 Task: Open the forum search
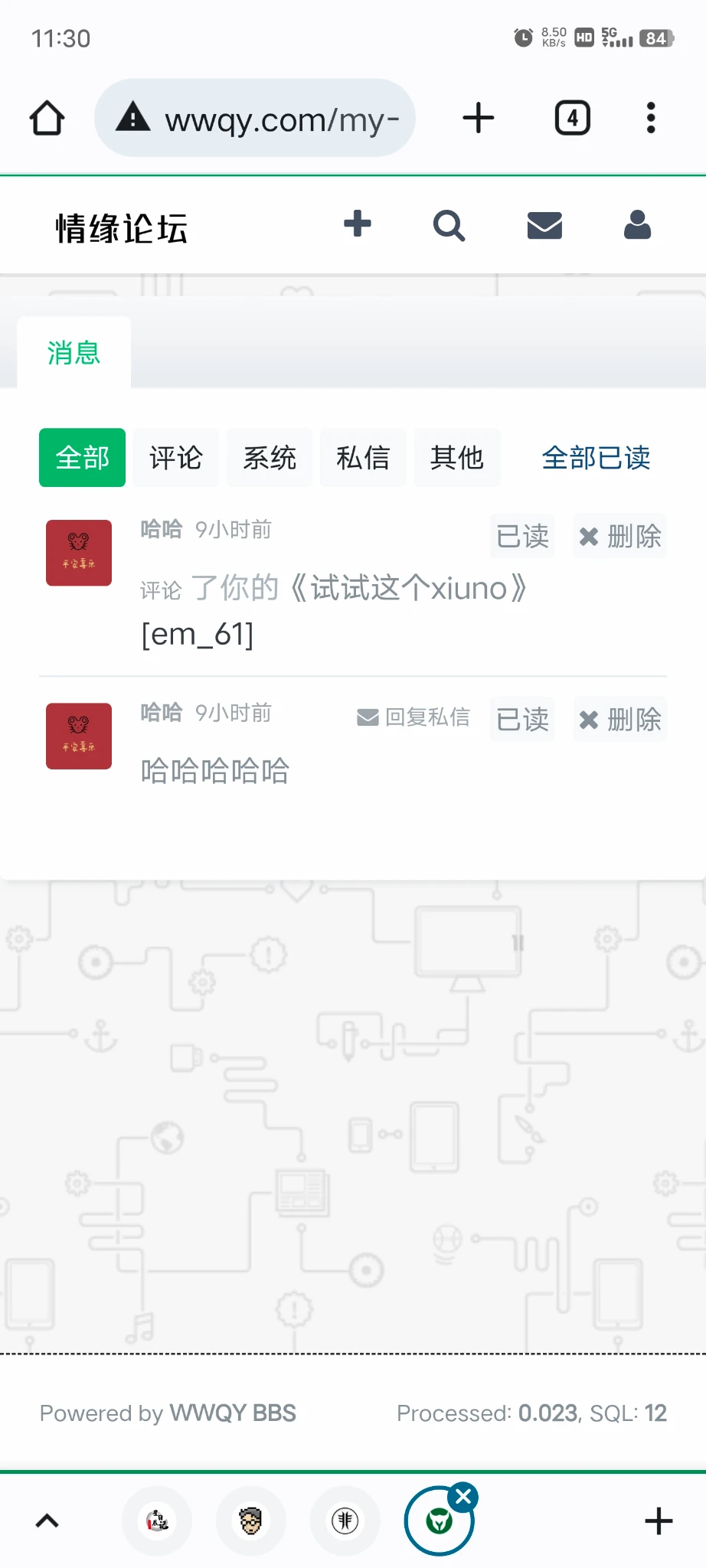tap(449, 226)
